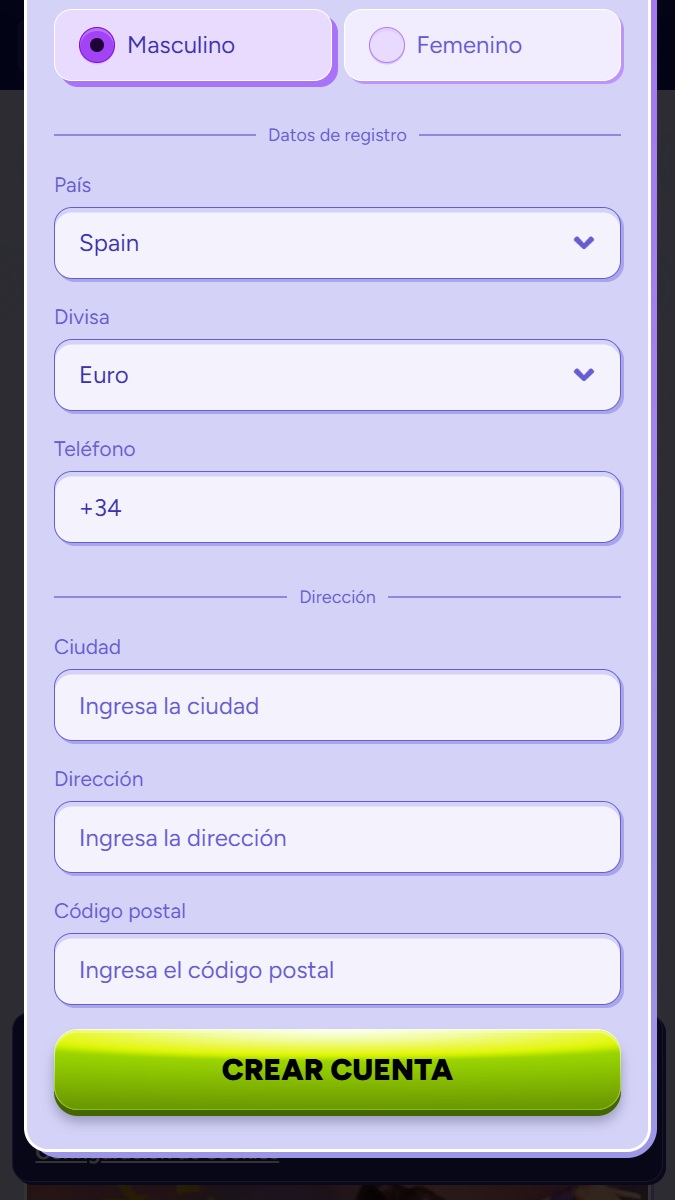Expand the País dropdown showing Spain

337,243
